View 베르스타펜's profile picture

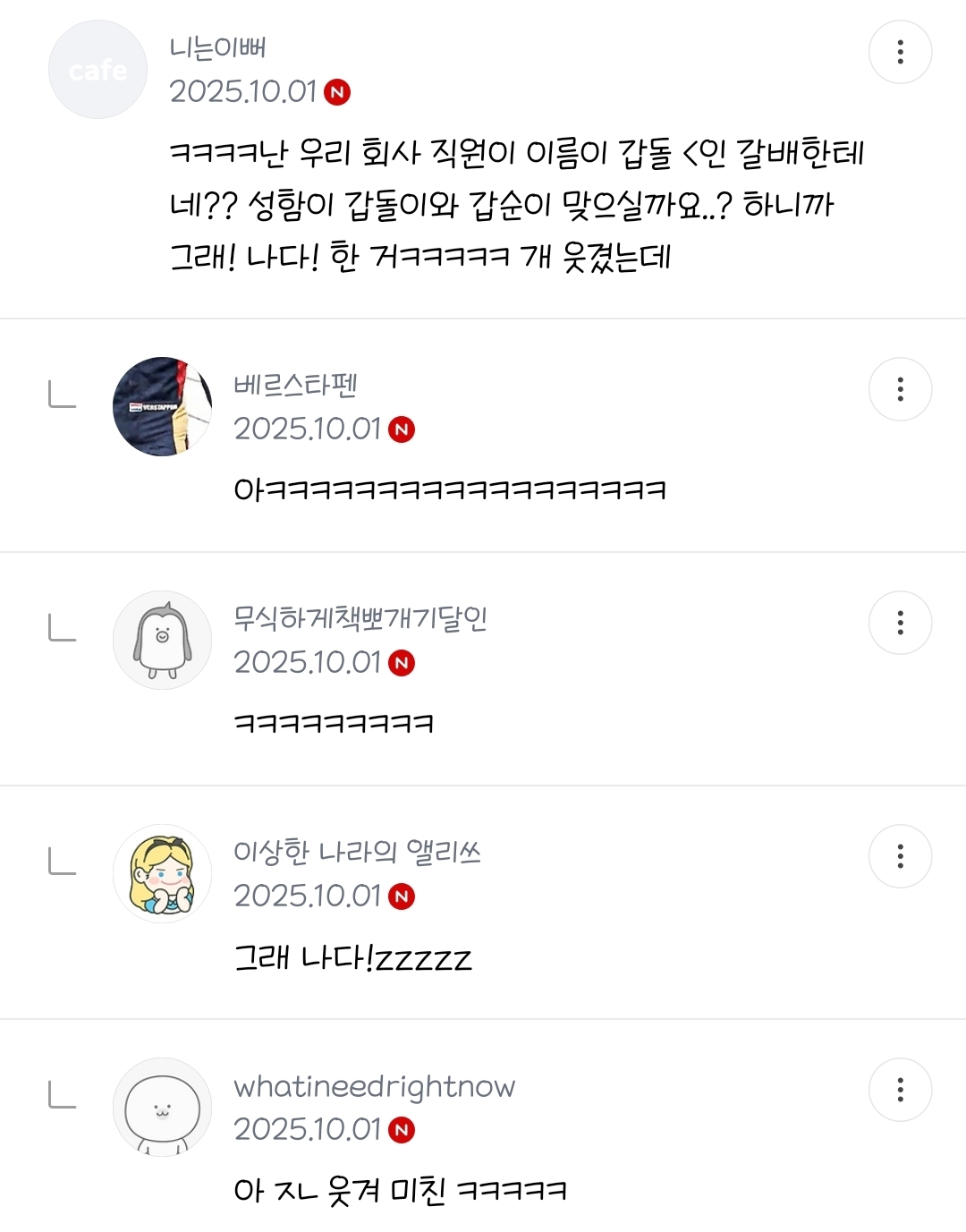(x=162, y=407)
